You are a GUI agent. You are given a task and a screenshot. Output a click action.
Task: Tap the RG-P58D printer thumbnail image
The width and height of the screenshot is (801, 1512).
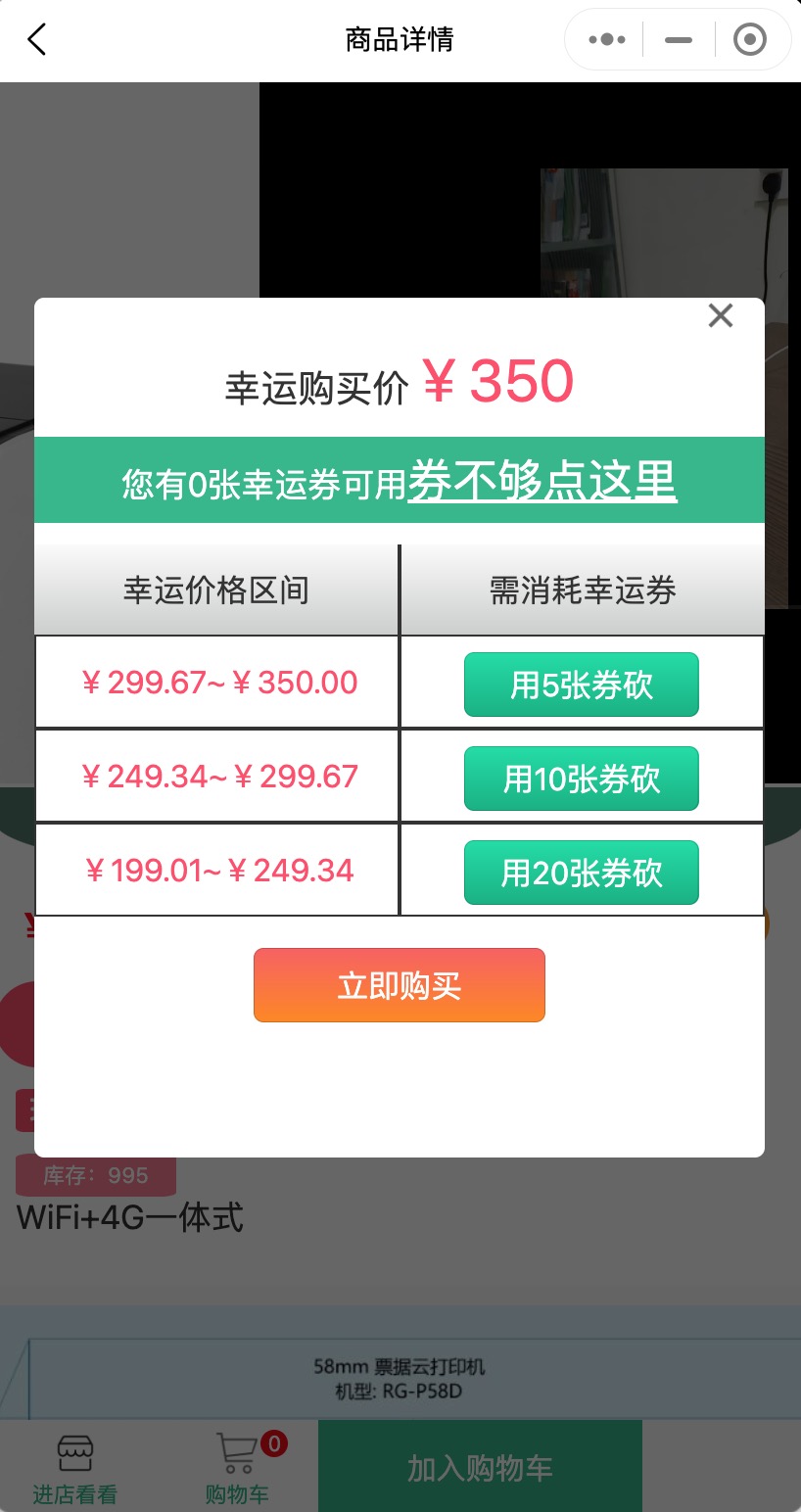399,1371
